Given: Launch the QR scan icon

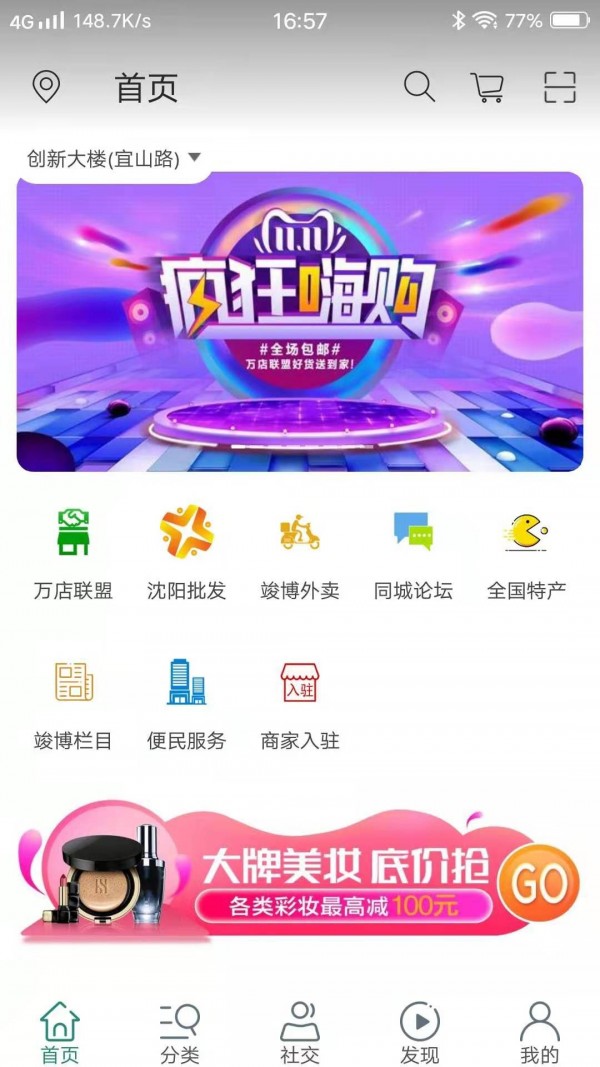Looking at the screenshot, I should pos(560,87).
